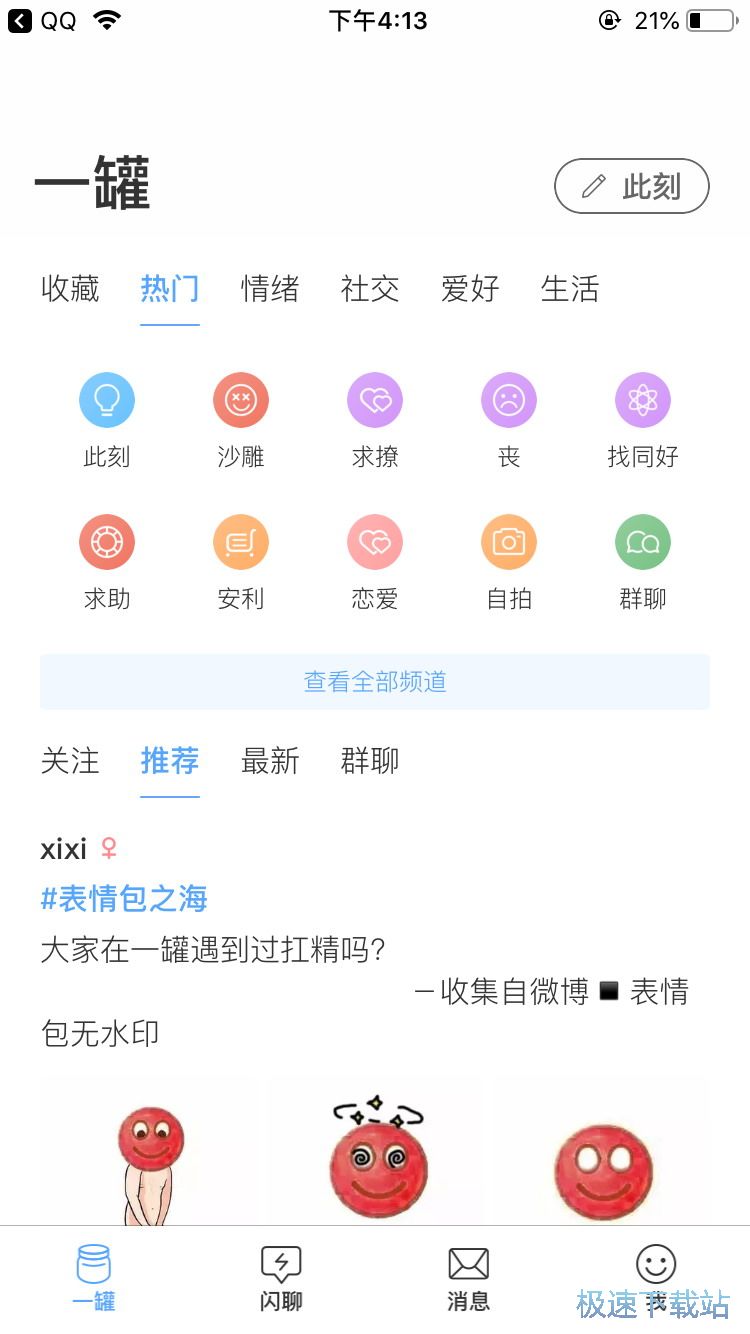The height and width of the screenshot is (1334, 750).
Task: Open the 恋爱 channel icon
Action: [375, 541]
